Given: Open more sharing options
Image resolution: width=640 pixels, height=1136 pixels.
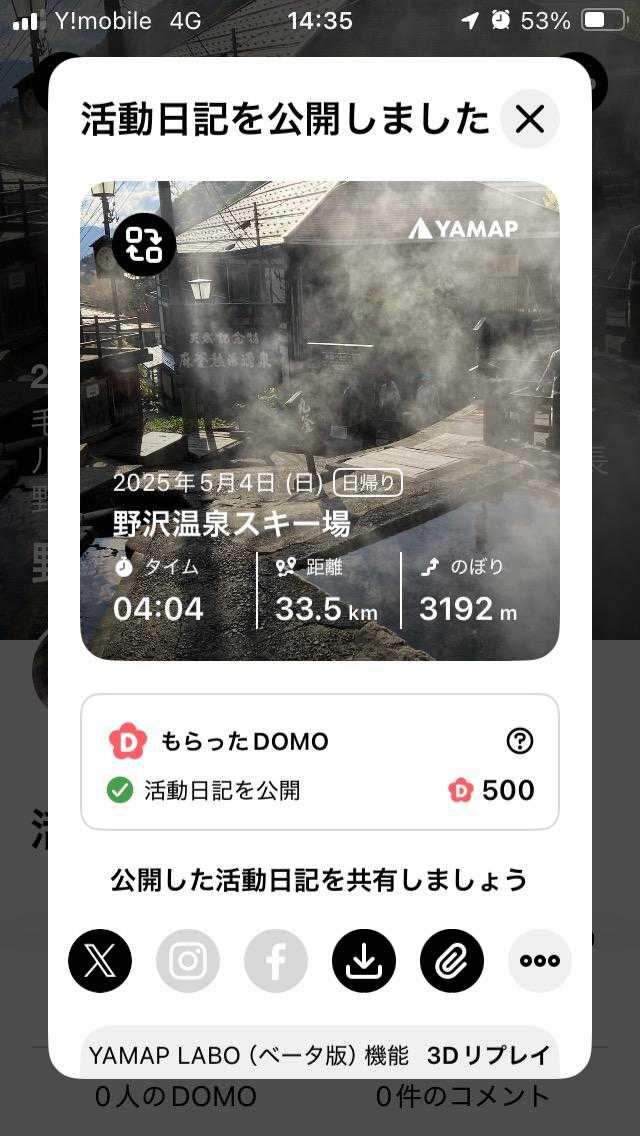Looking at the screenshot, I should click(x=540, y=961).
